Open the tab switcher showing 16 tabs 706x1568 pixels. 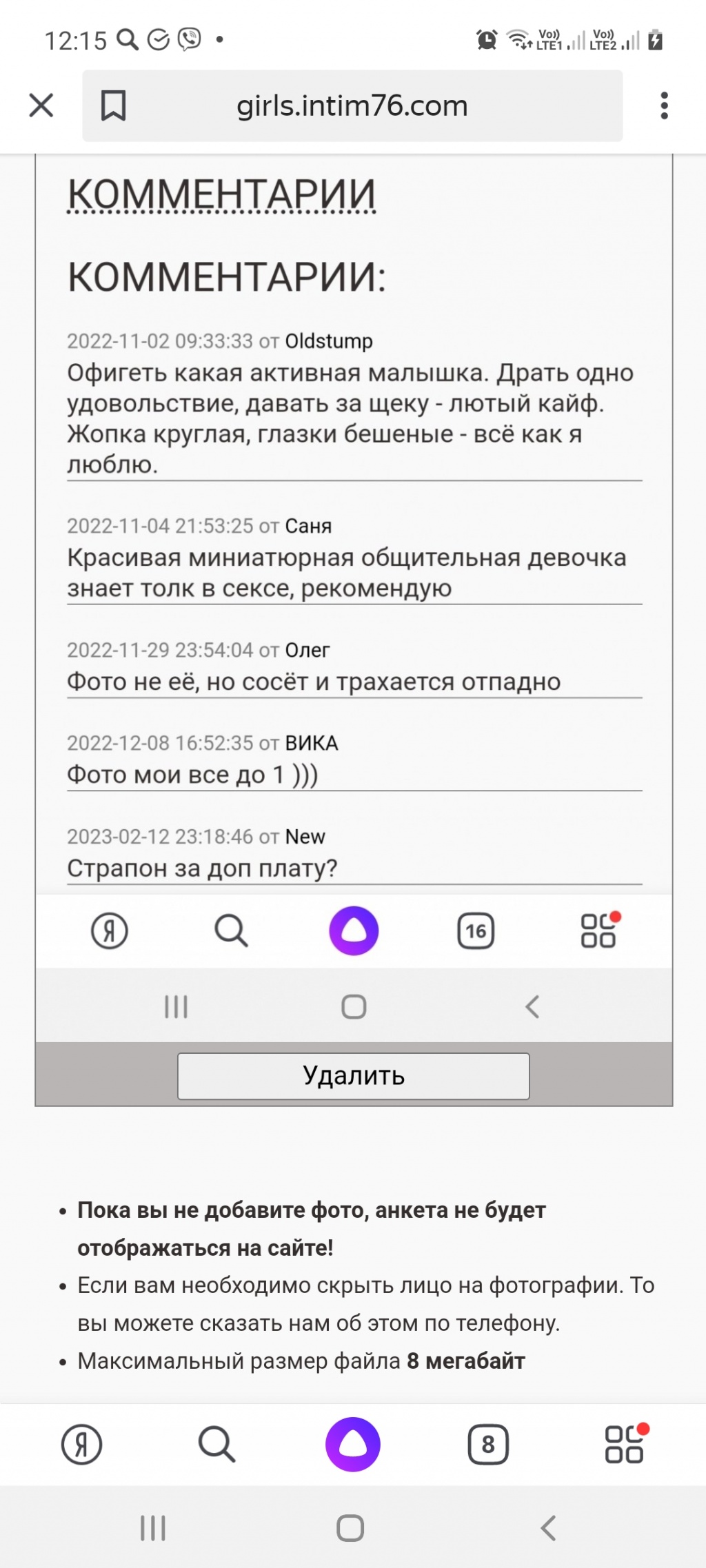pyautogui.click(x=476, y=930)
